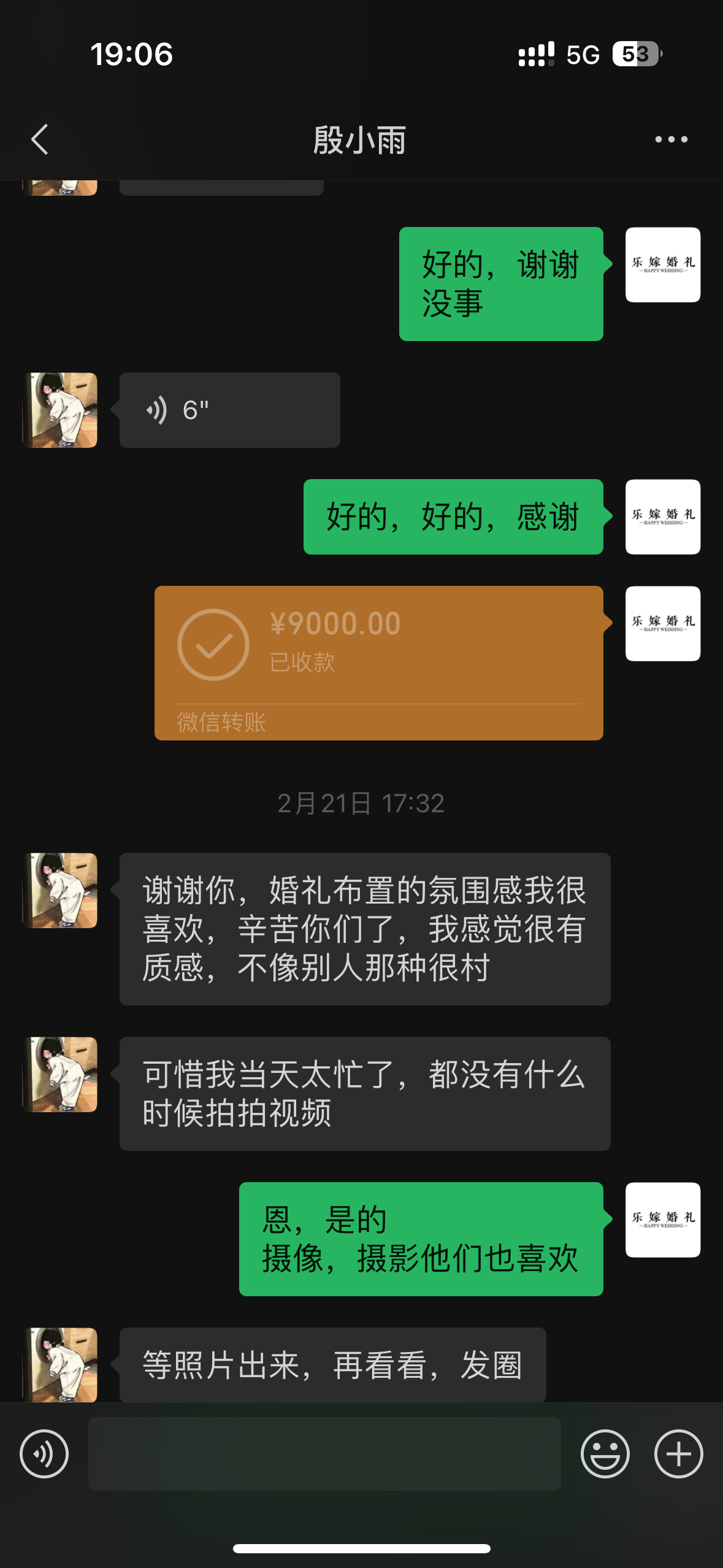Image resolution: width=723 pixels, height=1568 pixels.
Task: Go back to the chat list
Action: coord(40,139)
